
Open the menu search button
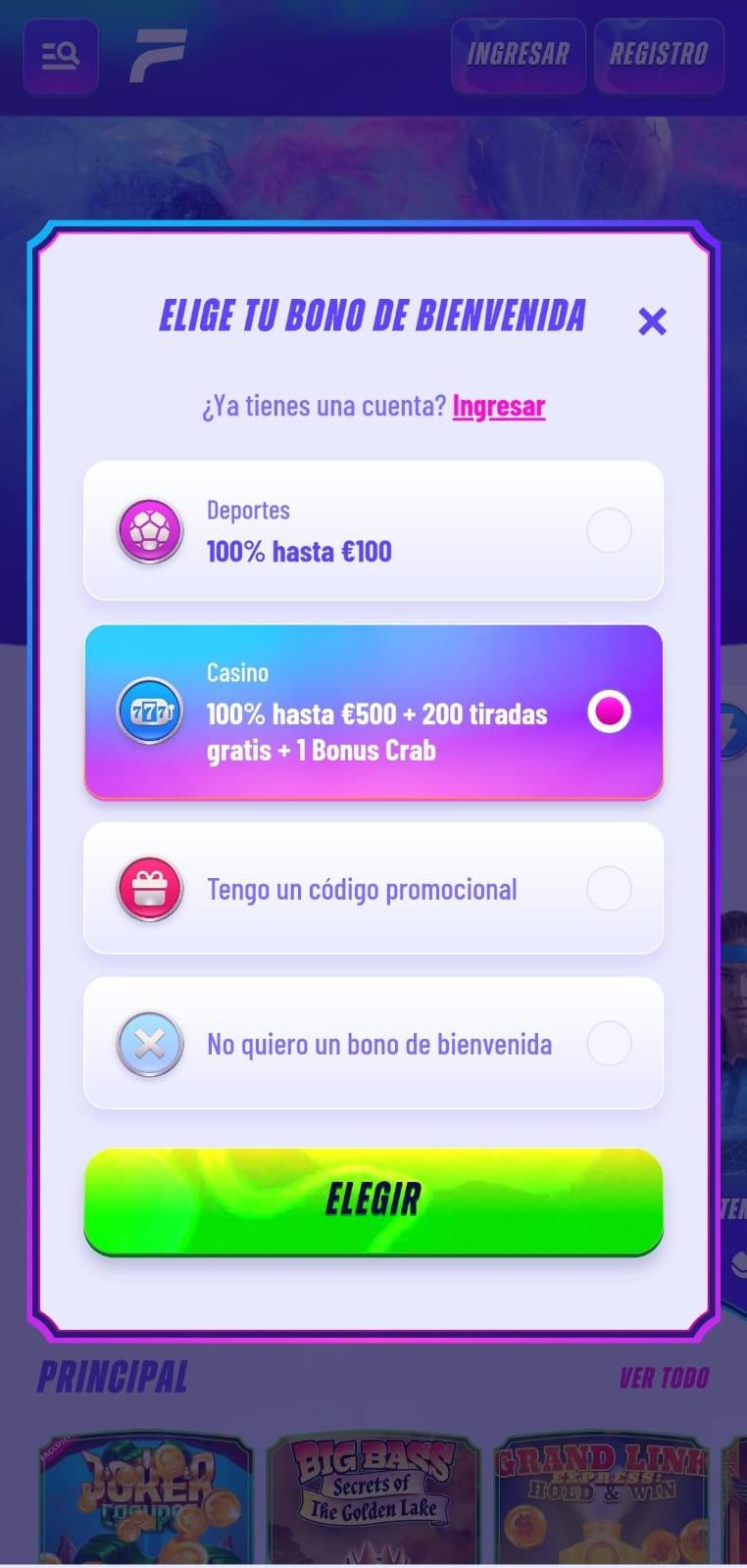[x=61, y=56]
